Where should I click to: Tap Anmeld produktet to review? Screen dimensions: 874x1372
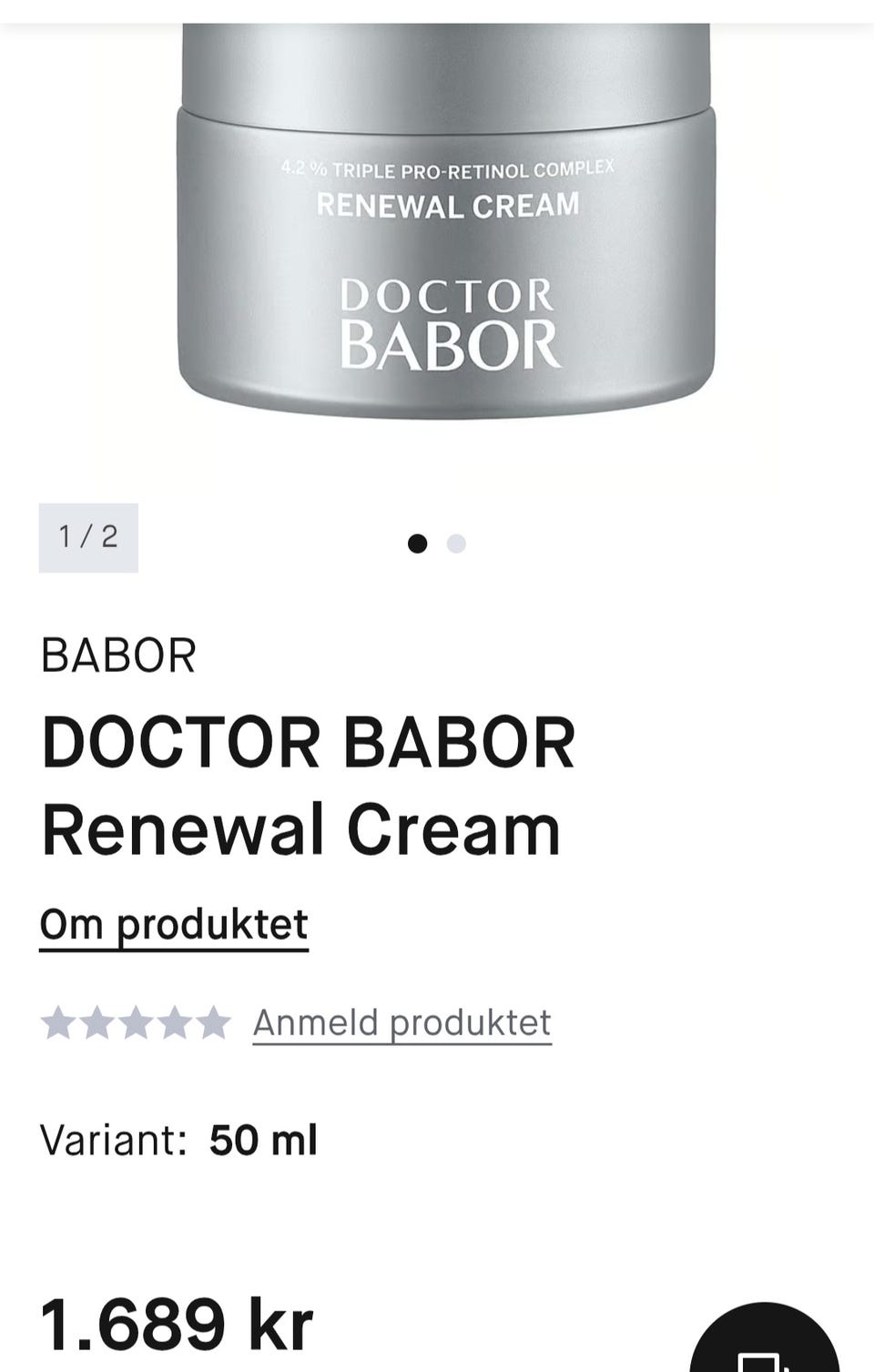click(401, 1022)
